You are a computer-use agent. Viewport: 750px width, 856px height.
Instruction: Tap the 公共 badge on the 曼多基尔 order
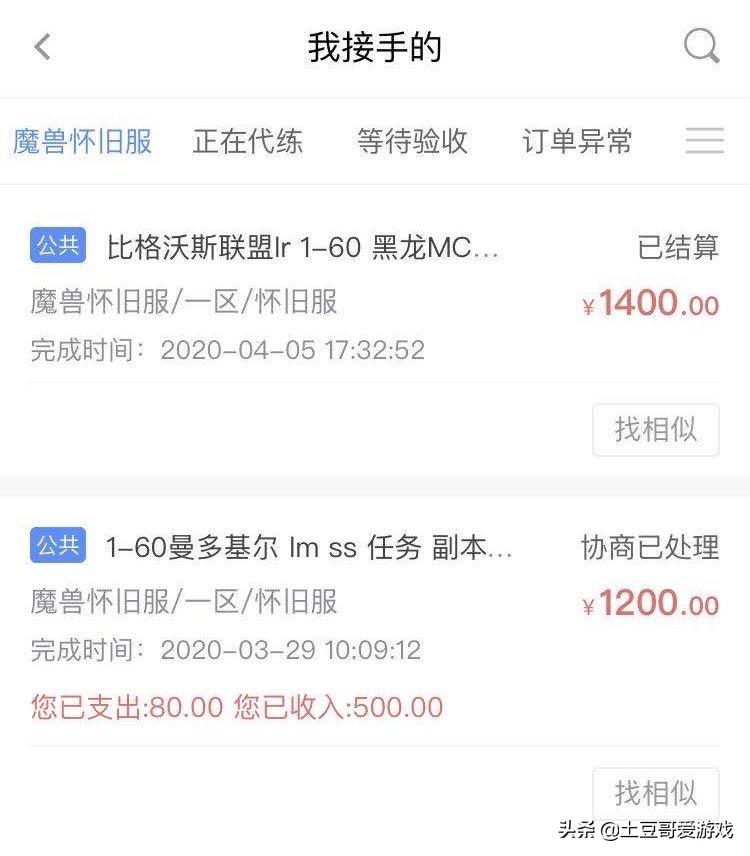(x=57, y=547)
